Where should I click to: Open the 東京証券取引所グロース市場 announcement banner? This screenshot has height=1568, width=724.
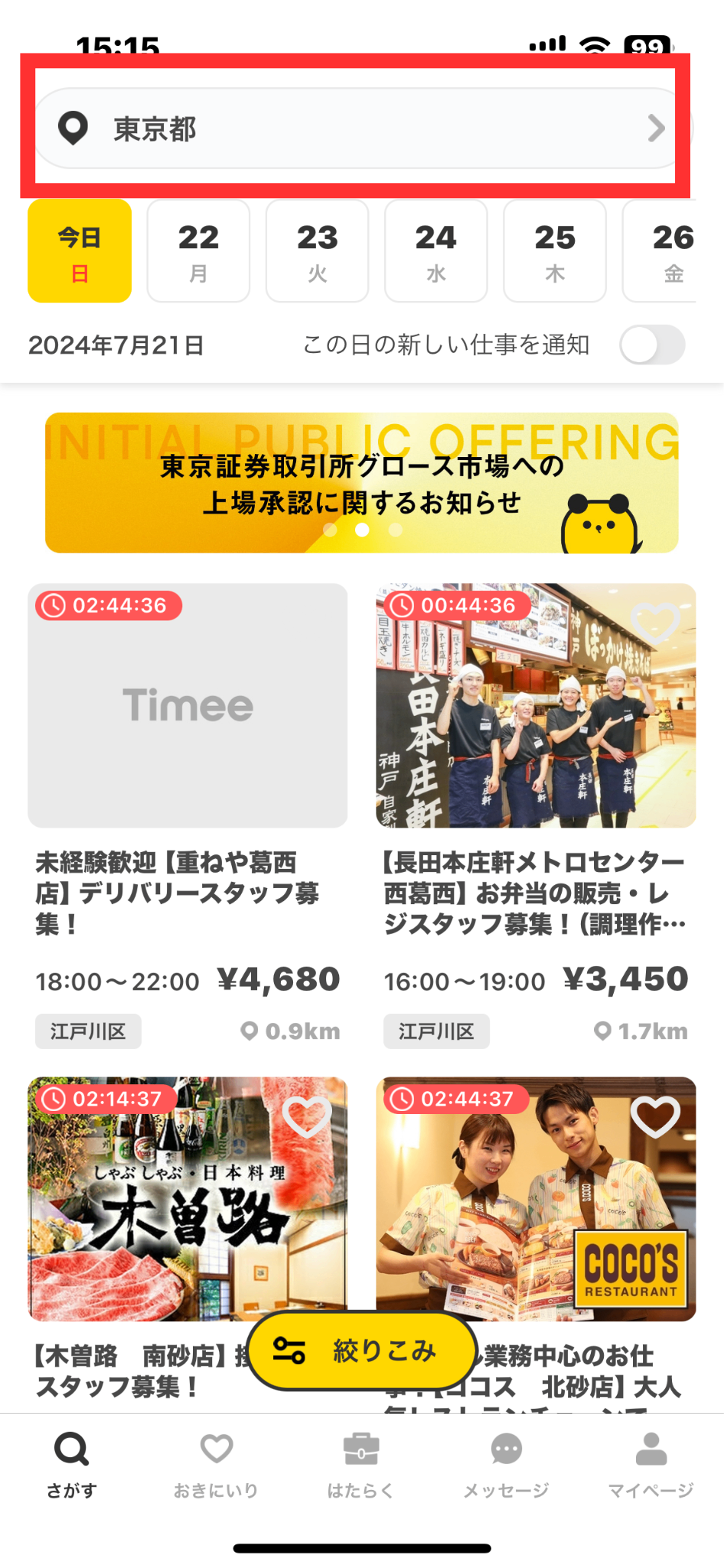(x=361, y=483)
